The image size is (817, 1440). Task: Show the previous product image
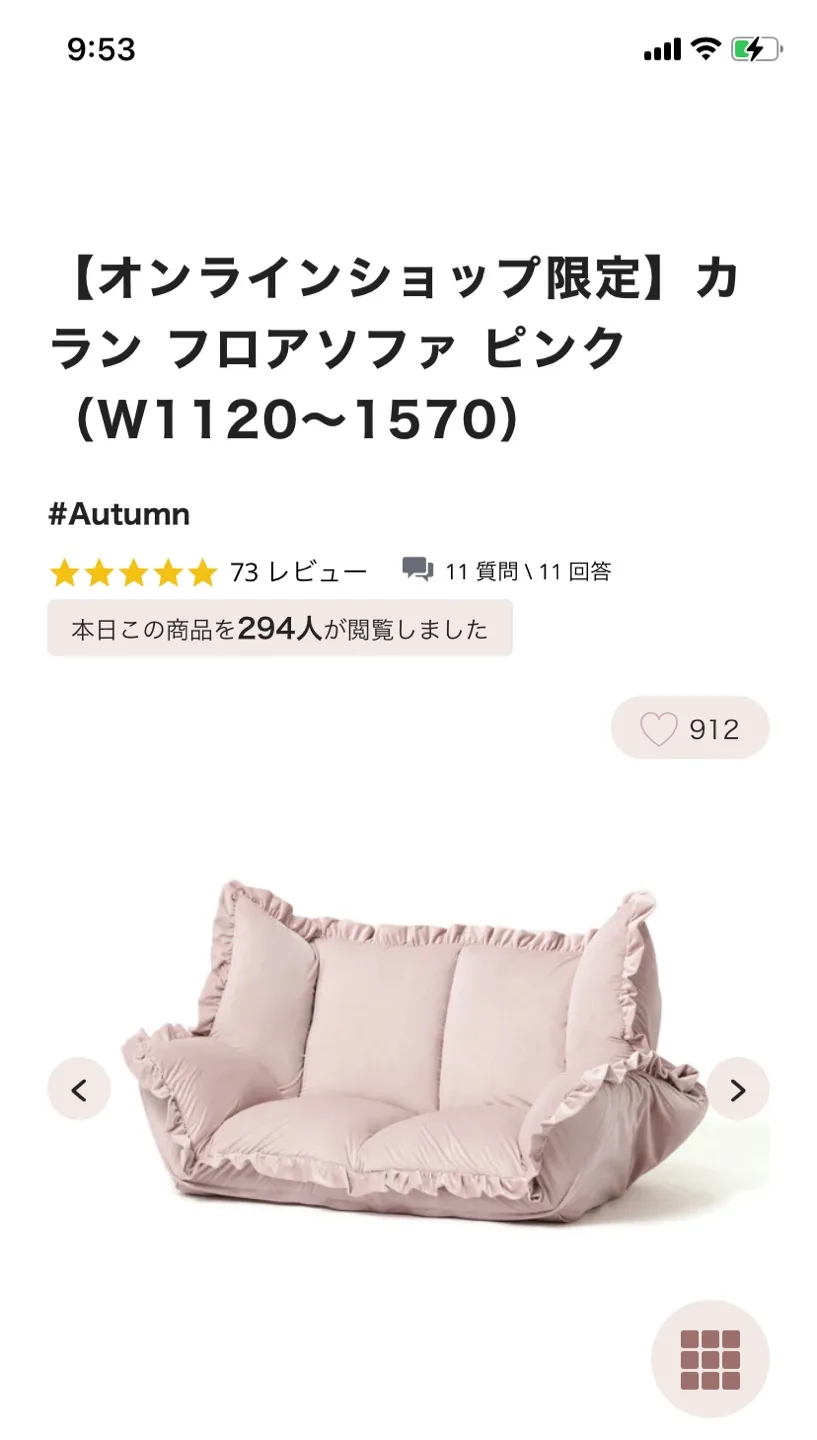click(x=79, y=1089)
